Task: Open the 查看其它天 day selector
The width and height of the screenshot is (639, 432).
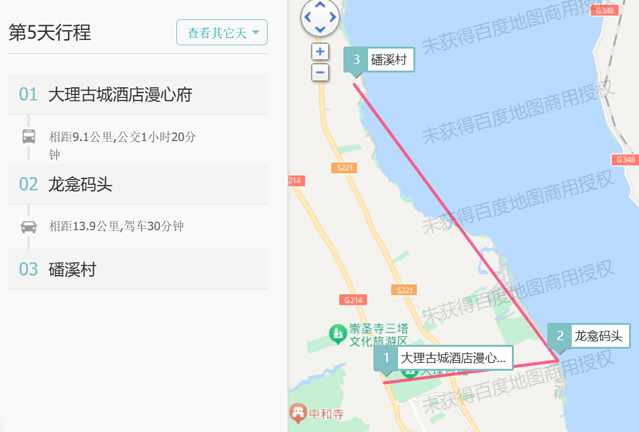Action: (x=221, y=32)
